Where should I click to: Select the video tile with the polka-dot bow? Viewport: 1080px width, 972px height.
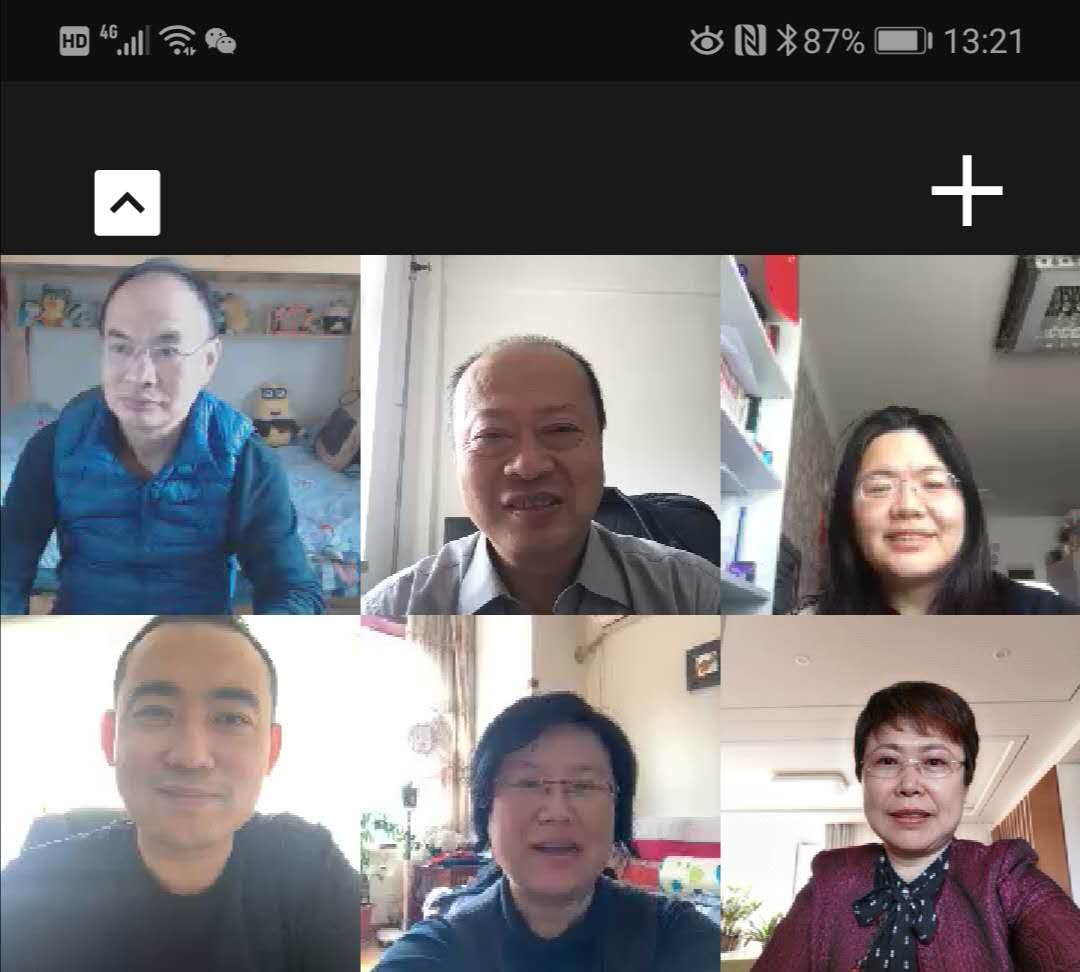(x=900, y=794)
